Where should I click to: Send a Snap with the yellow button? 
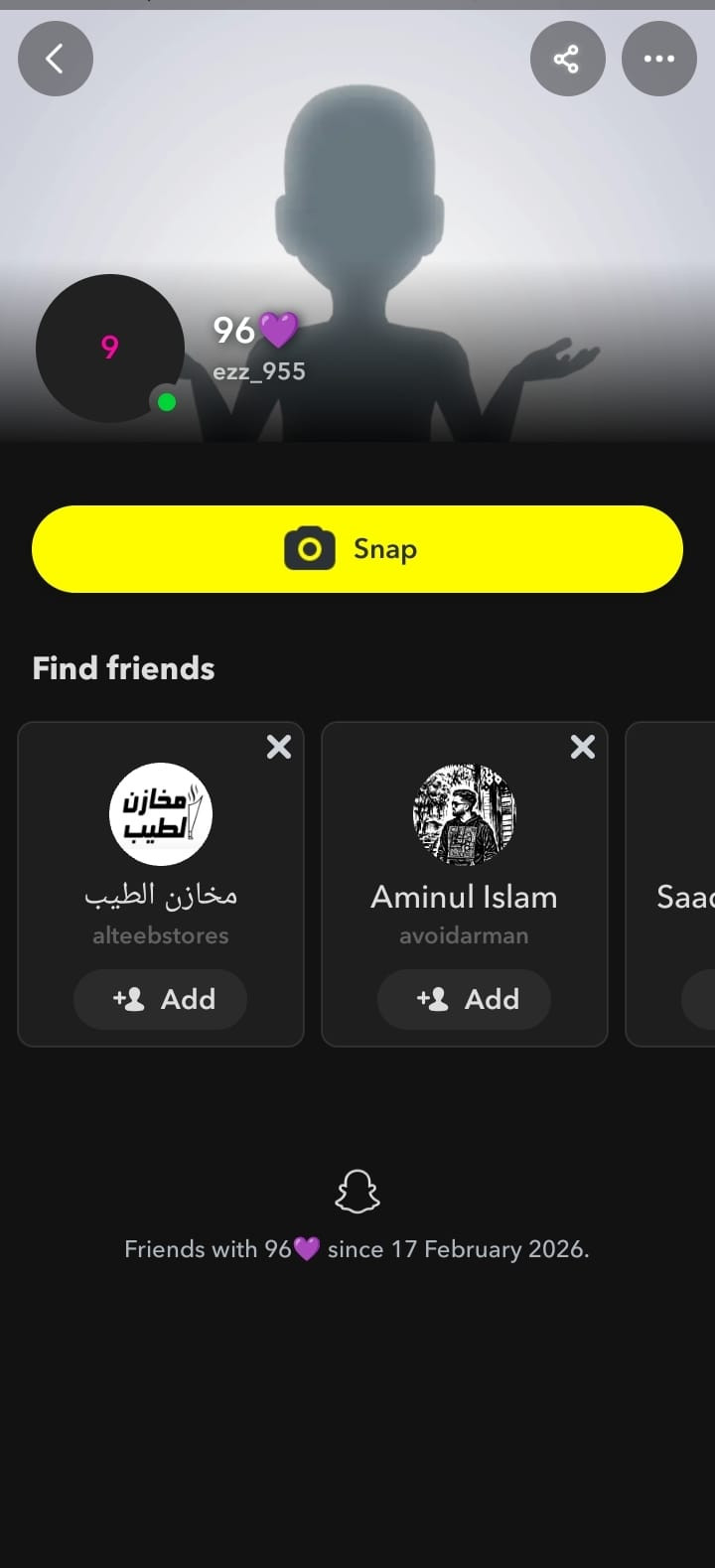[x=357, y=549]
